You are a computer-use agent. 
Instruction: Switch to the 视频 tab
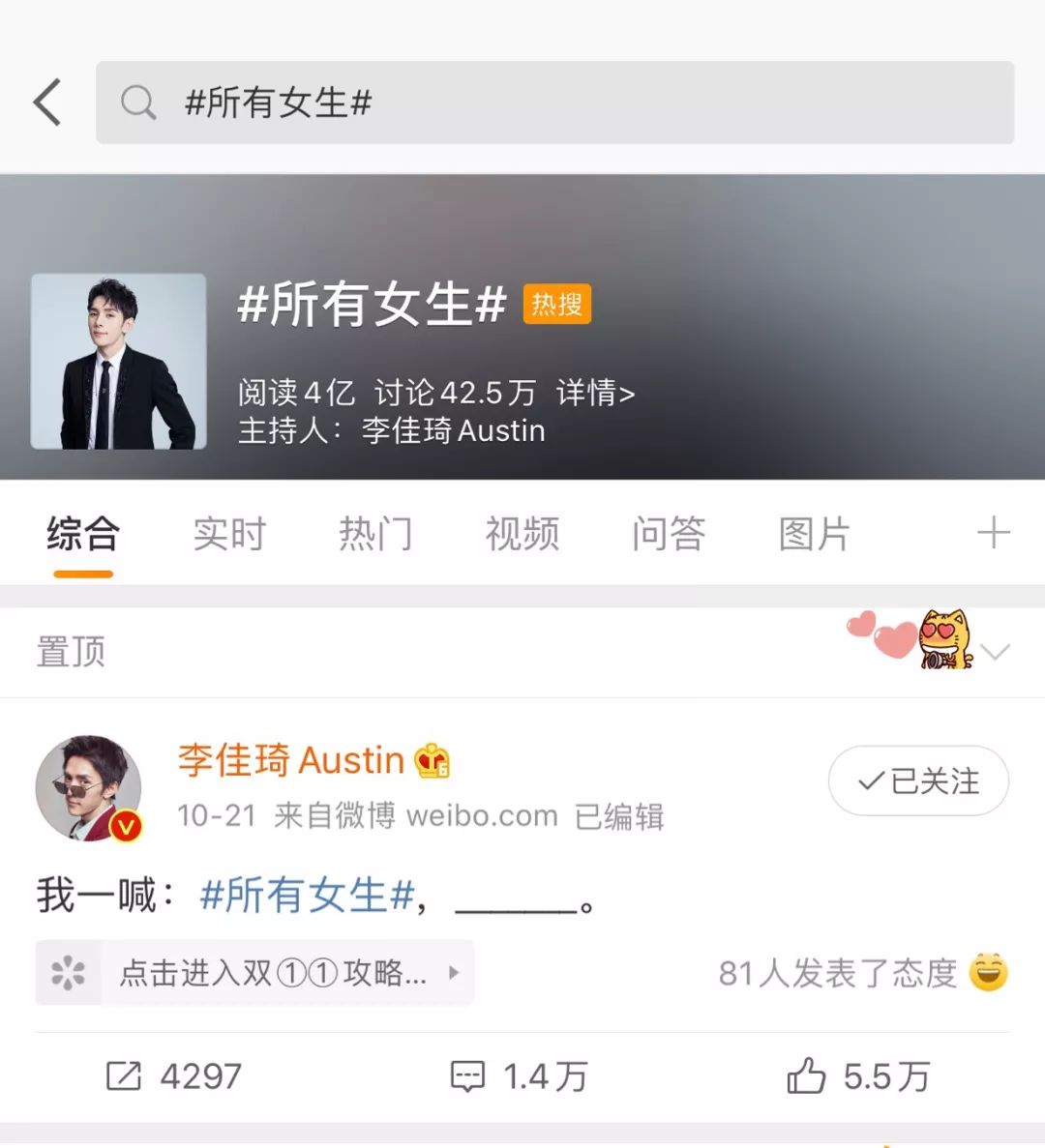click(521, 533)
